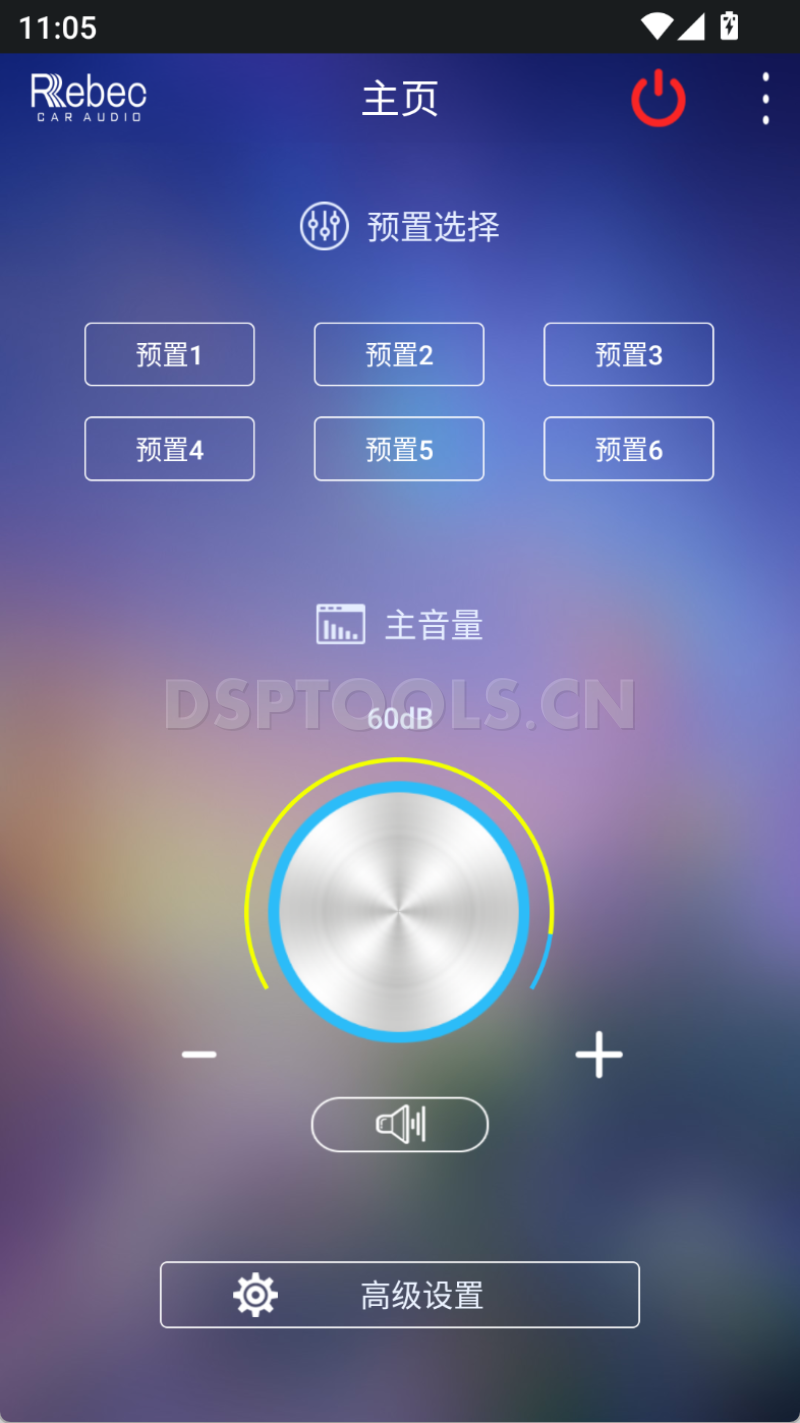Select preset 预置3

628,354
